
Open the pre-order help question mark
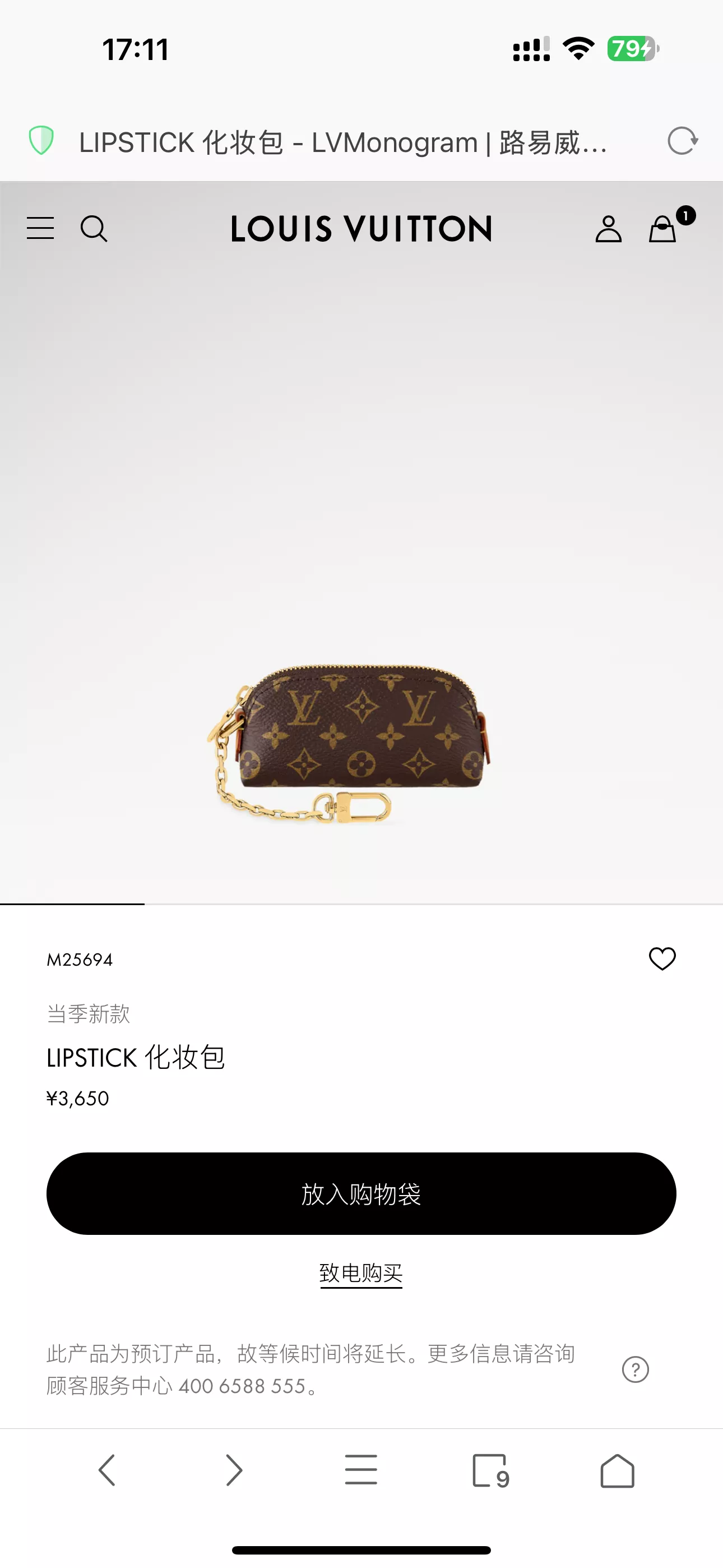[x=636, y=1369]
